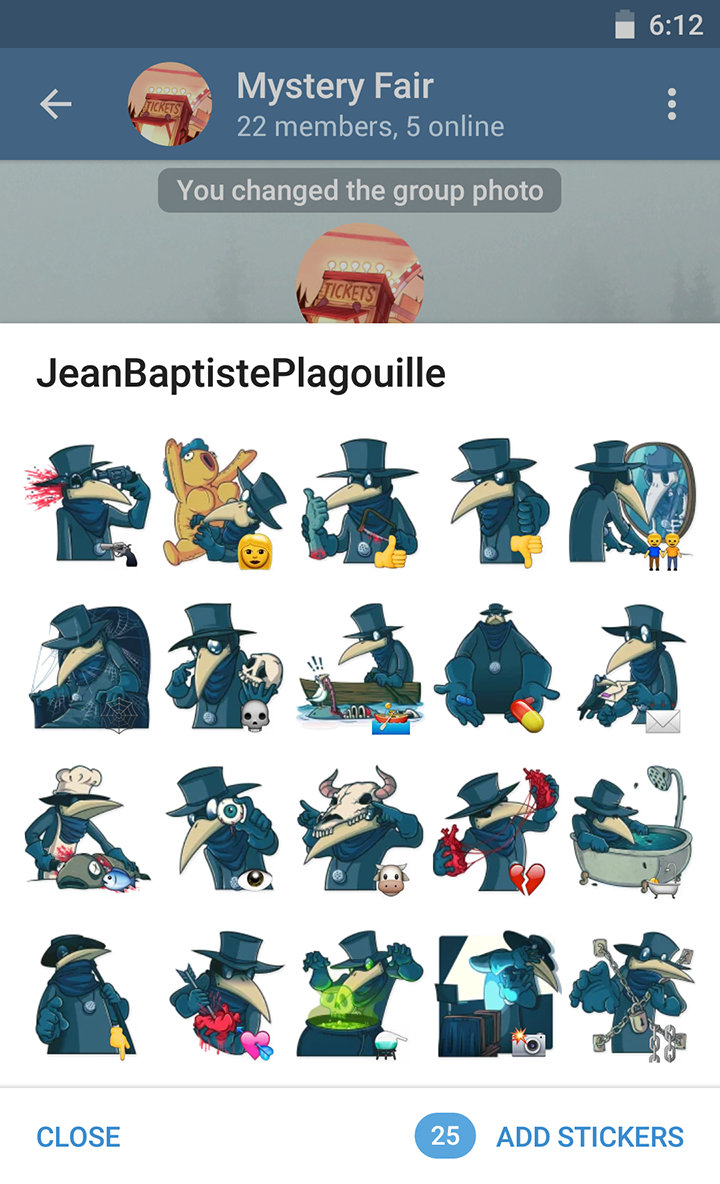The width and height of the screenshot is (720, 1184).
Task: Choose the cow skull mask sticker
Action: [360, 830]
